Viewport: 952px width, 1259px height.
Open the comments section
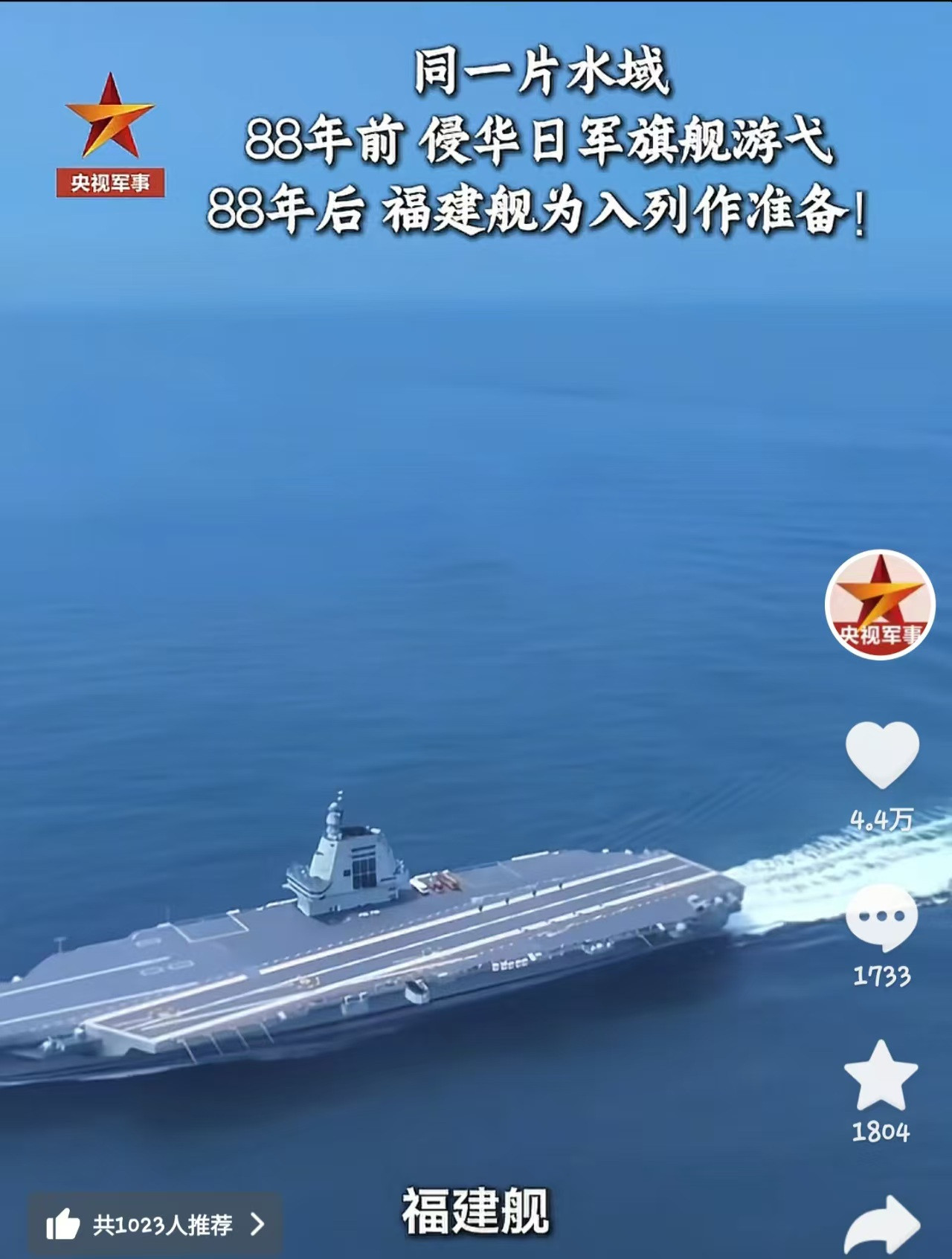881,916
